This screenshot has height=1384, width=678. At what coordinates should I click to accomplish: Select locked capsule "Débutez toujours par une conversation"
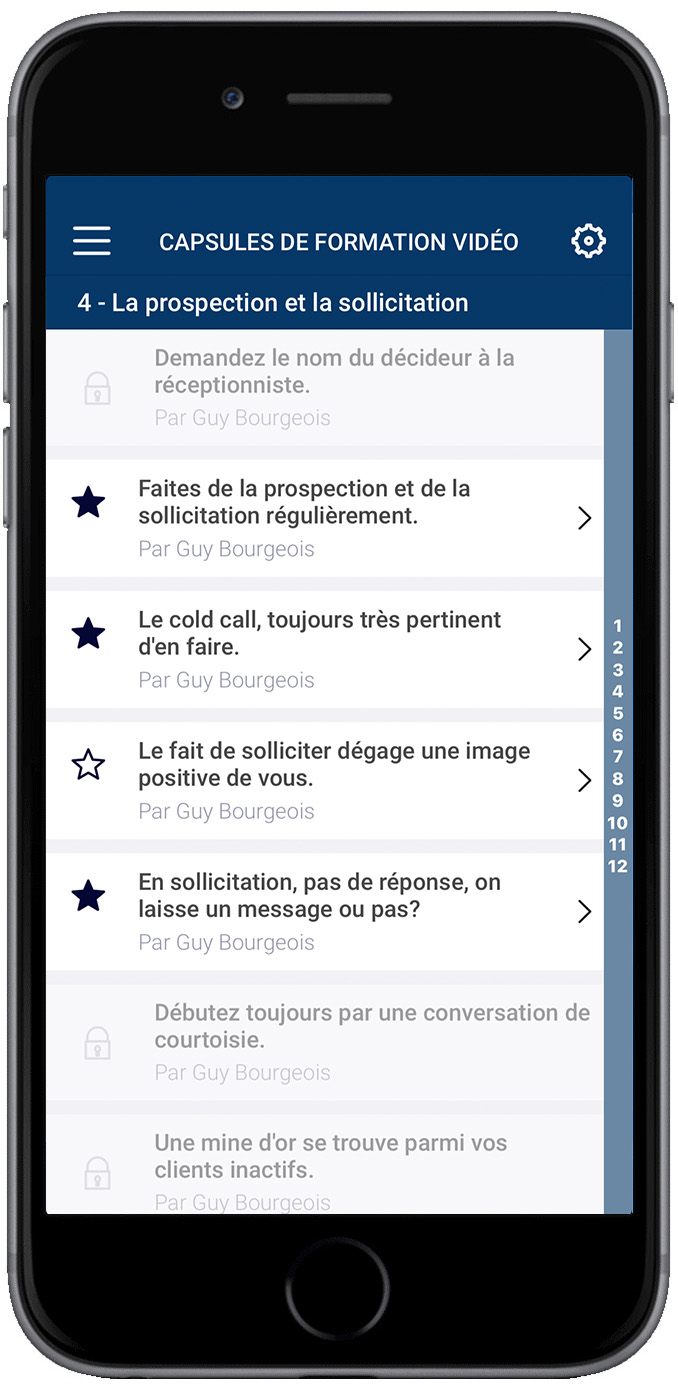click(x=330, y=1042)
